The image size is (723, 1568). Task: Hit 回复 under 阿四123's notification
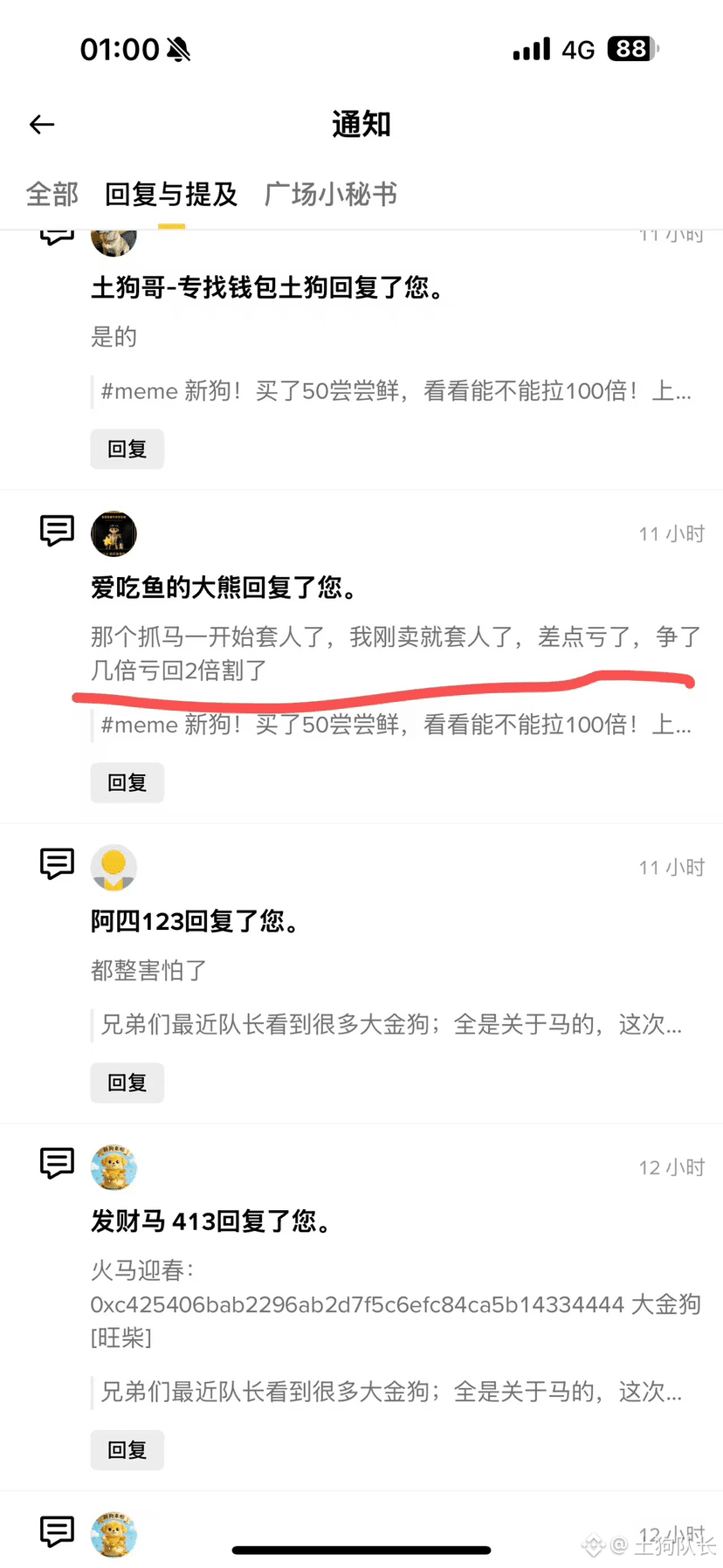pyautogui.click(x=127, y=1083)
